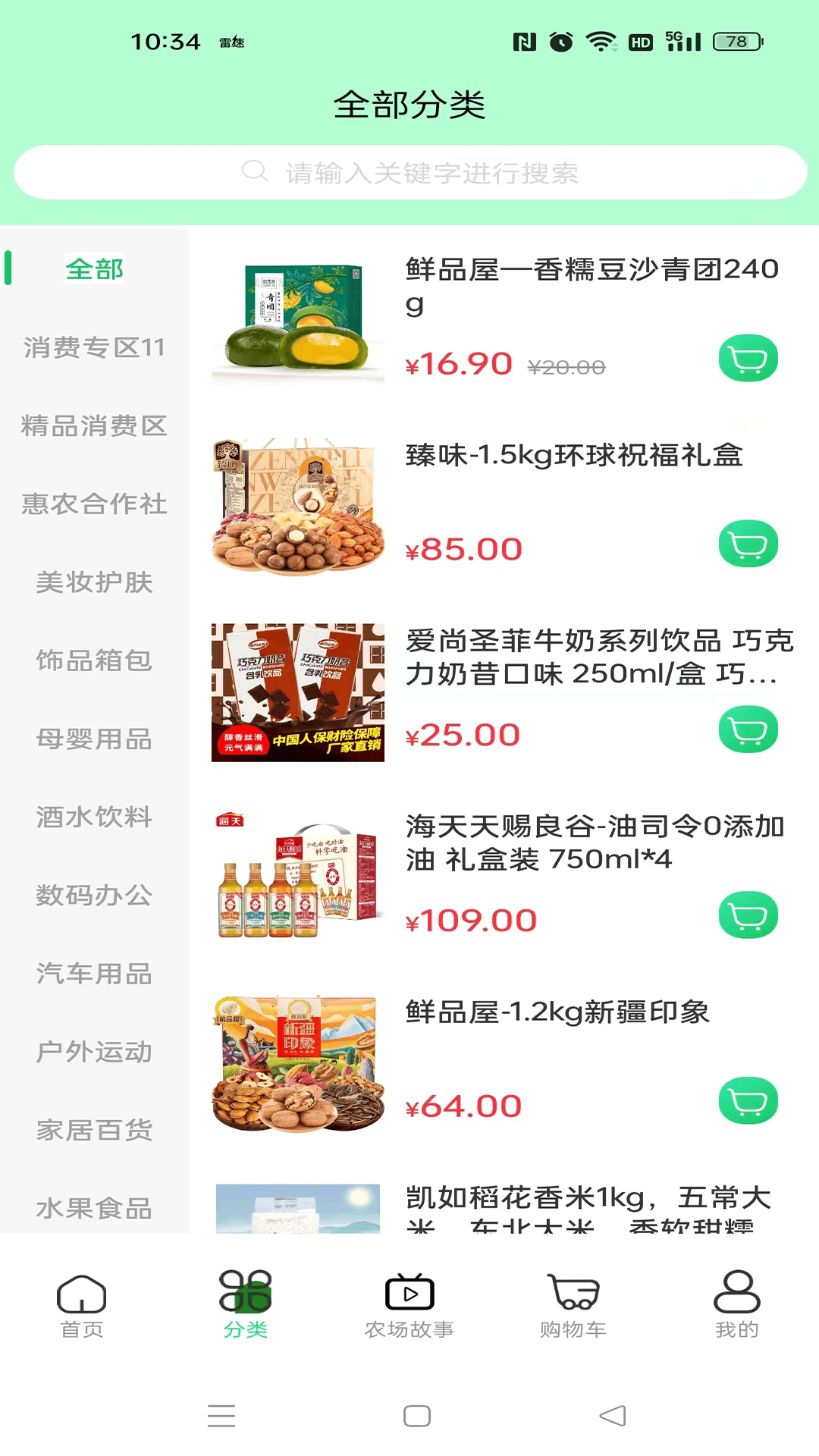Select the 美妆护肤 category
This screenshot has width=819, height=1456.
click(x=94, y=583)
